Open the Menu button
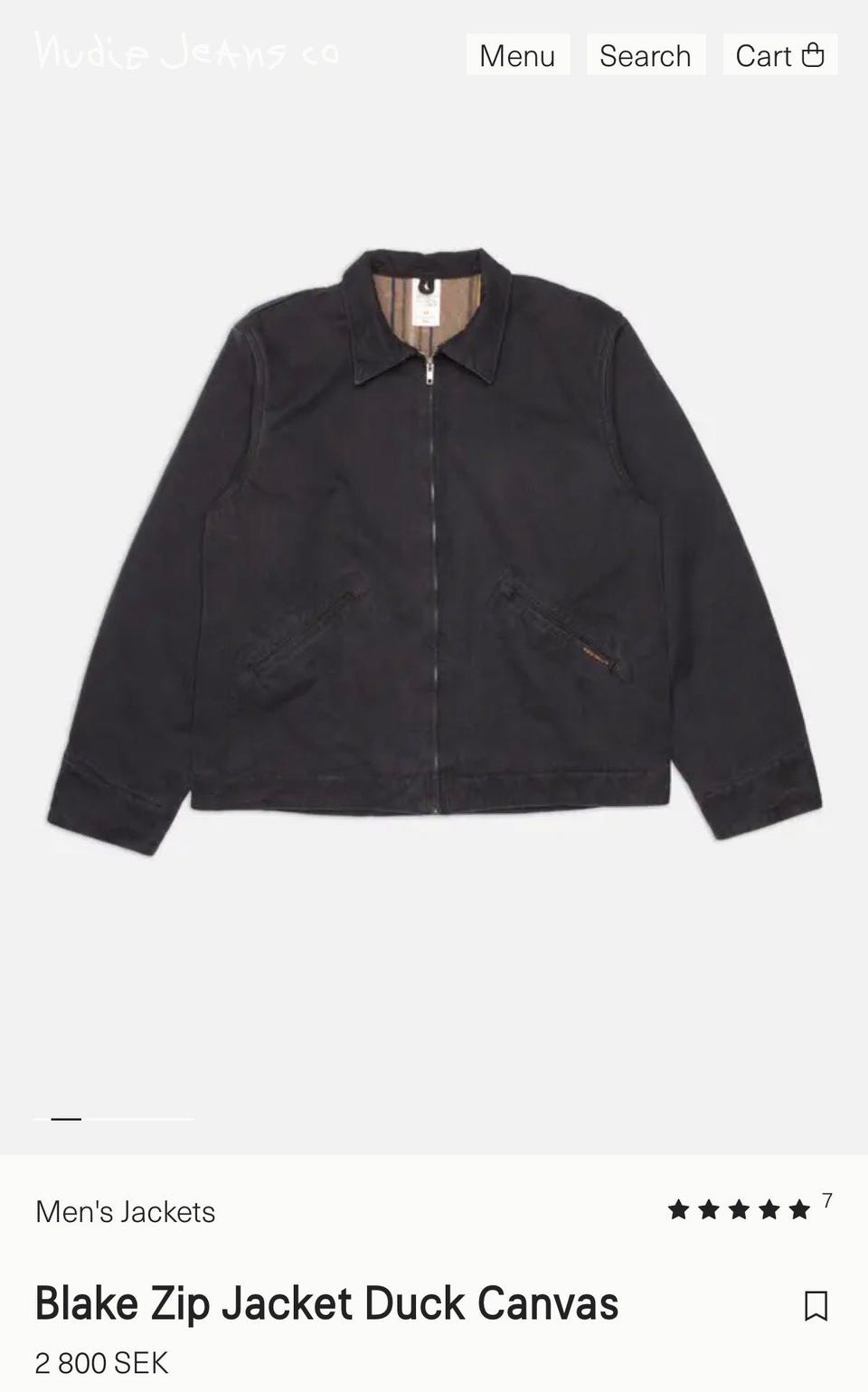 (517, 55)
